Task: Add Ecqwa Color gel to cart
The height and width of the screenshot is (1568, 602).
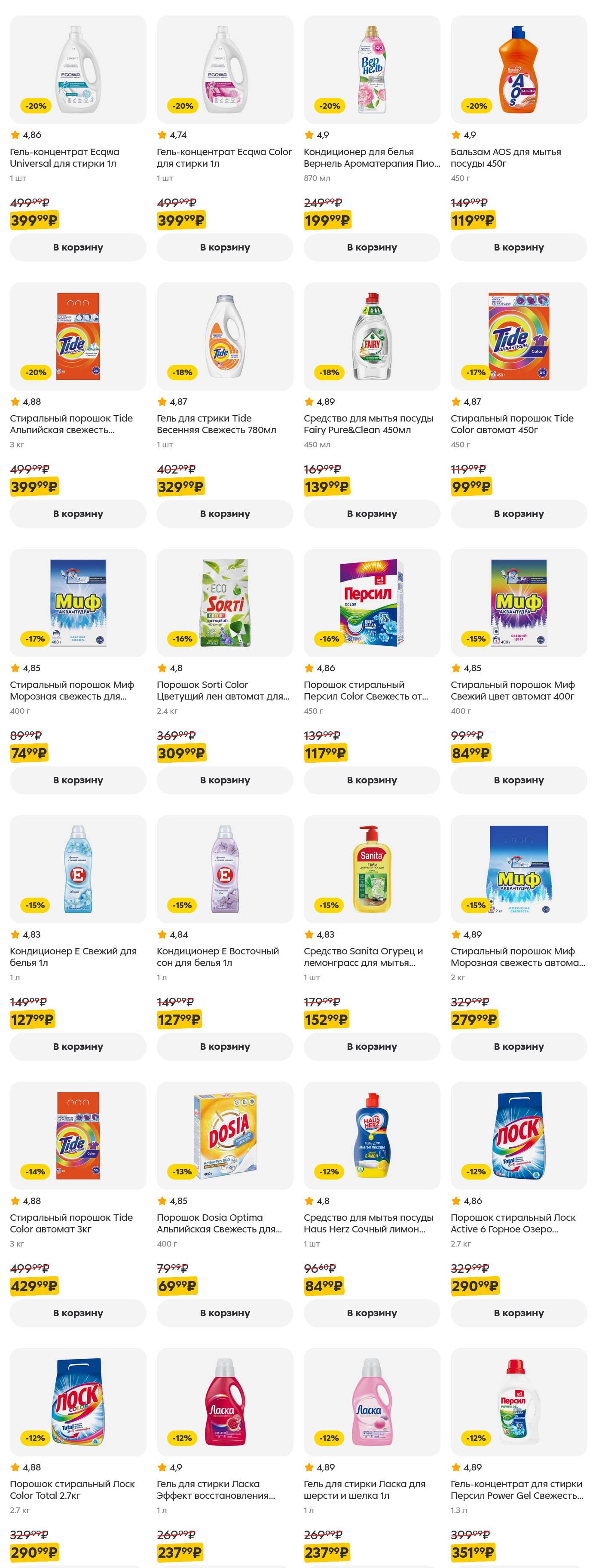Action: tap(225, 247)
